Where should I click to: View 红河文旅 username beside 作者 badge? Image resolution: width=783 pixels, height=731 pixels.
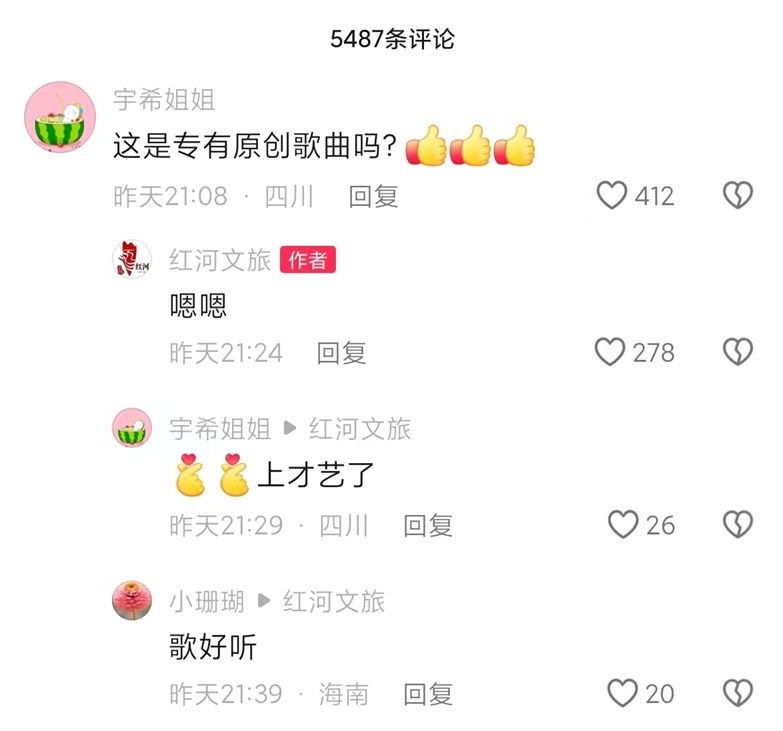220,260
